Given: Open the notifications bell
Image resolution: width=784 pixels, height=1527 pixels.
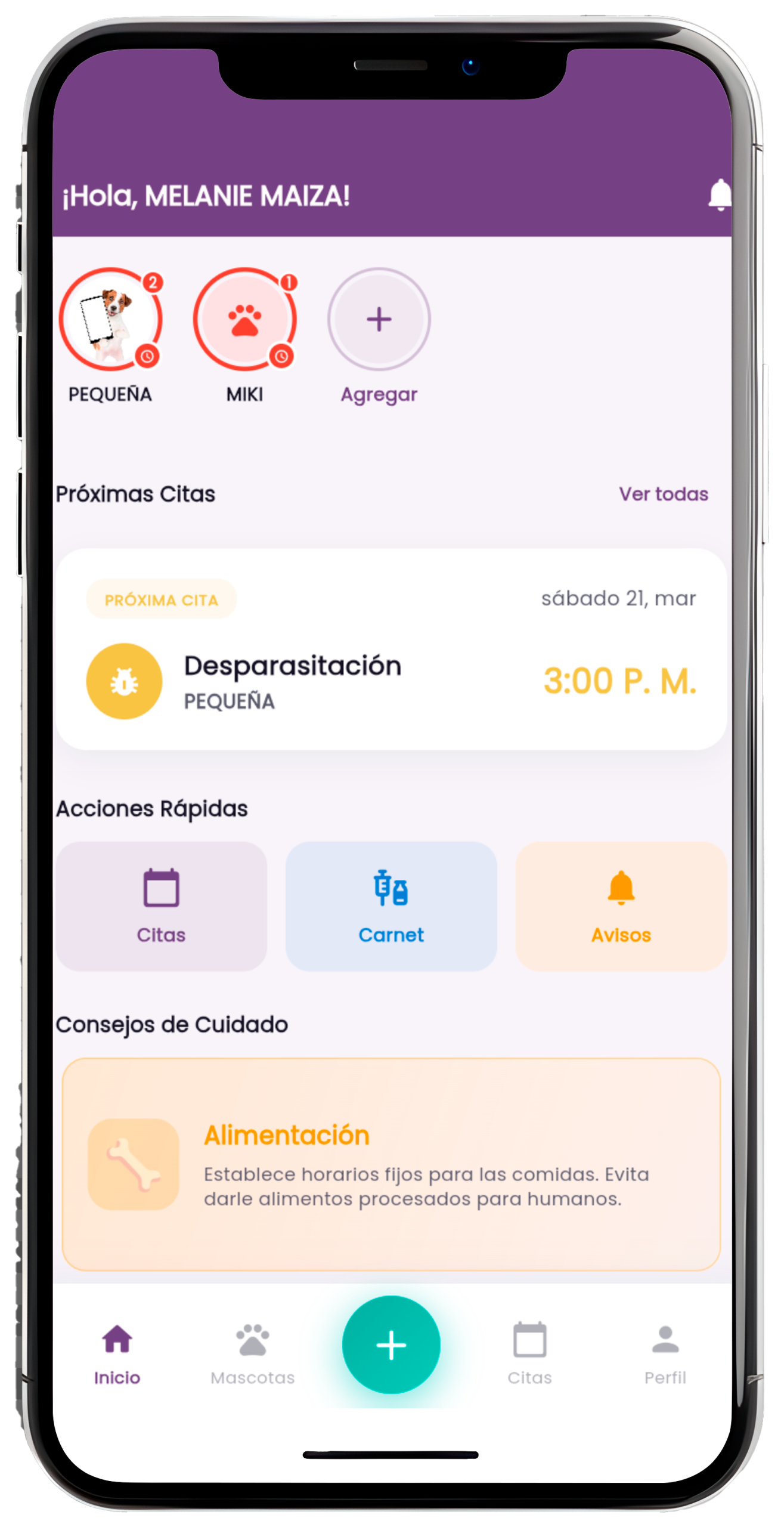Looking at the screenshot, I should pos(719,194).
